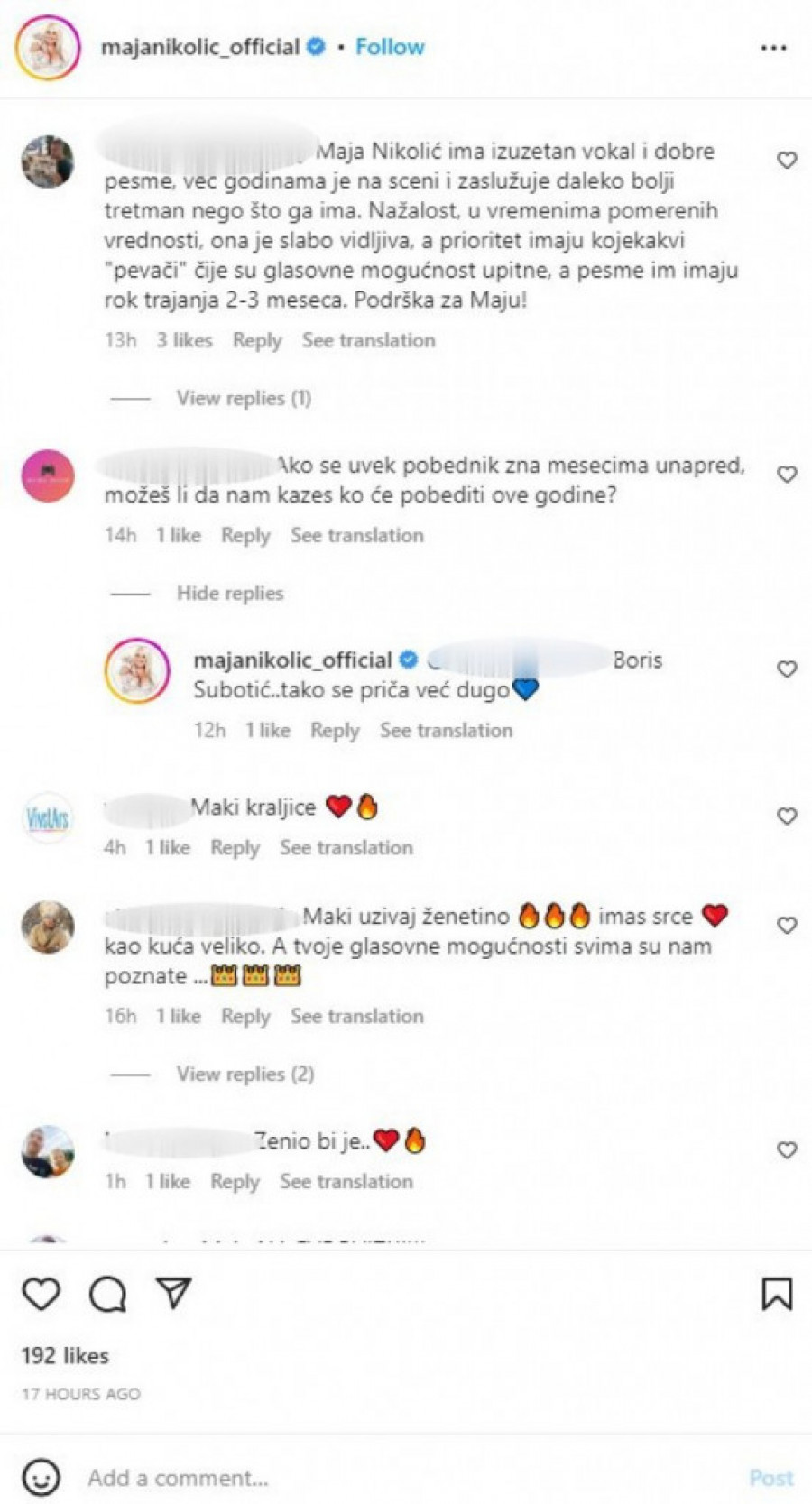See translation of Ženio bi je comment

(x=346, y=1181)
